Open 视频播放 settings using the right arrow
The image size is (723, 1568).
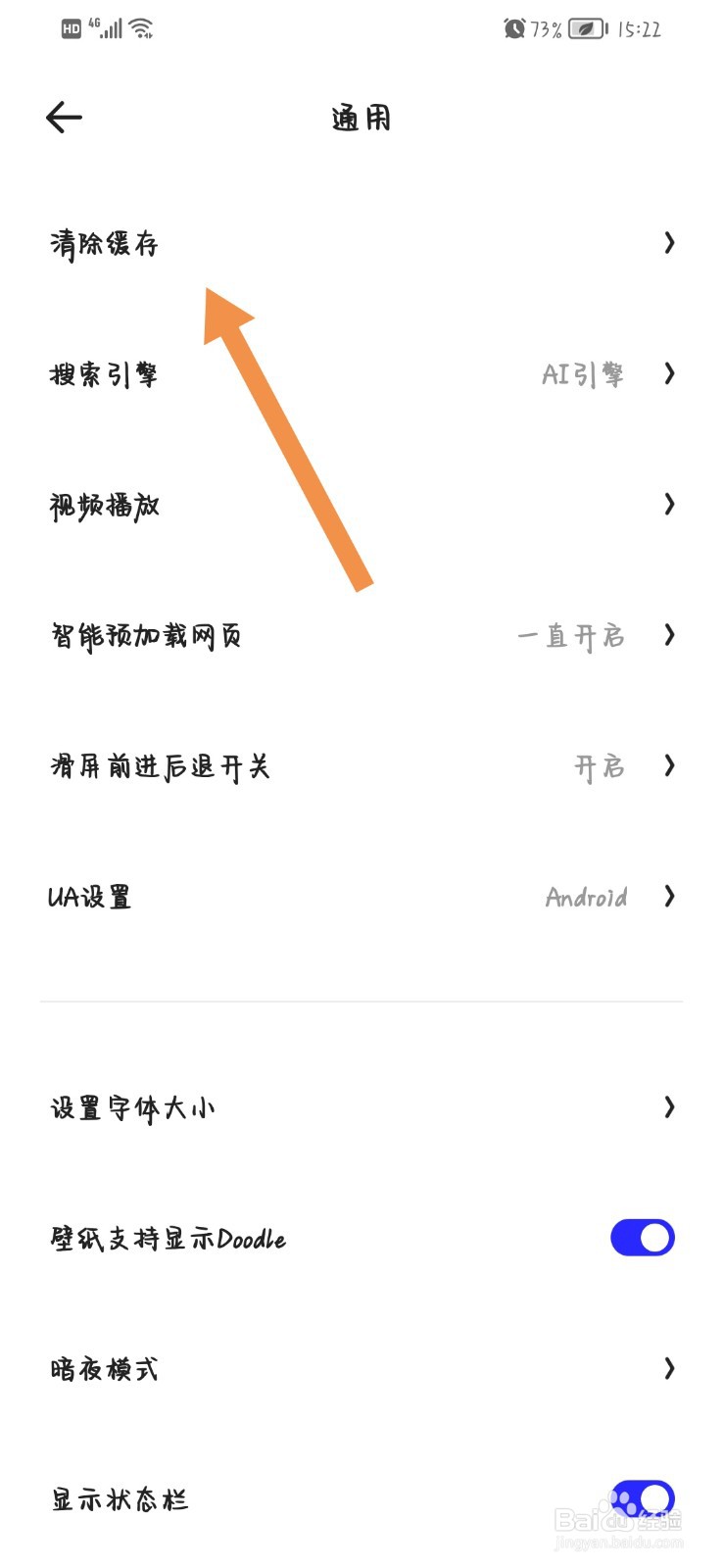669,504
